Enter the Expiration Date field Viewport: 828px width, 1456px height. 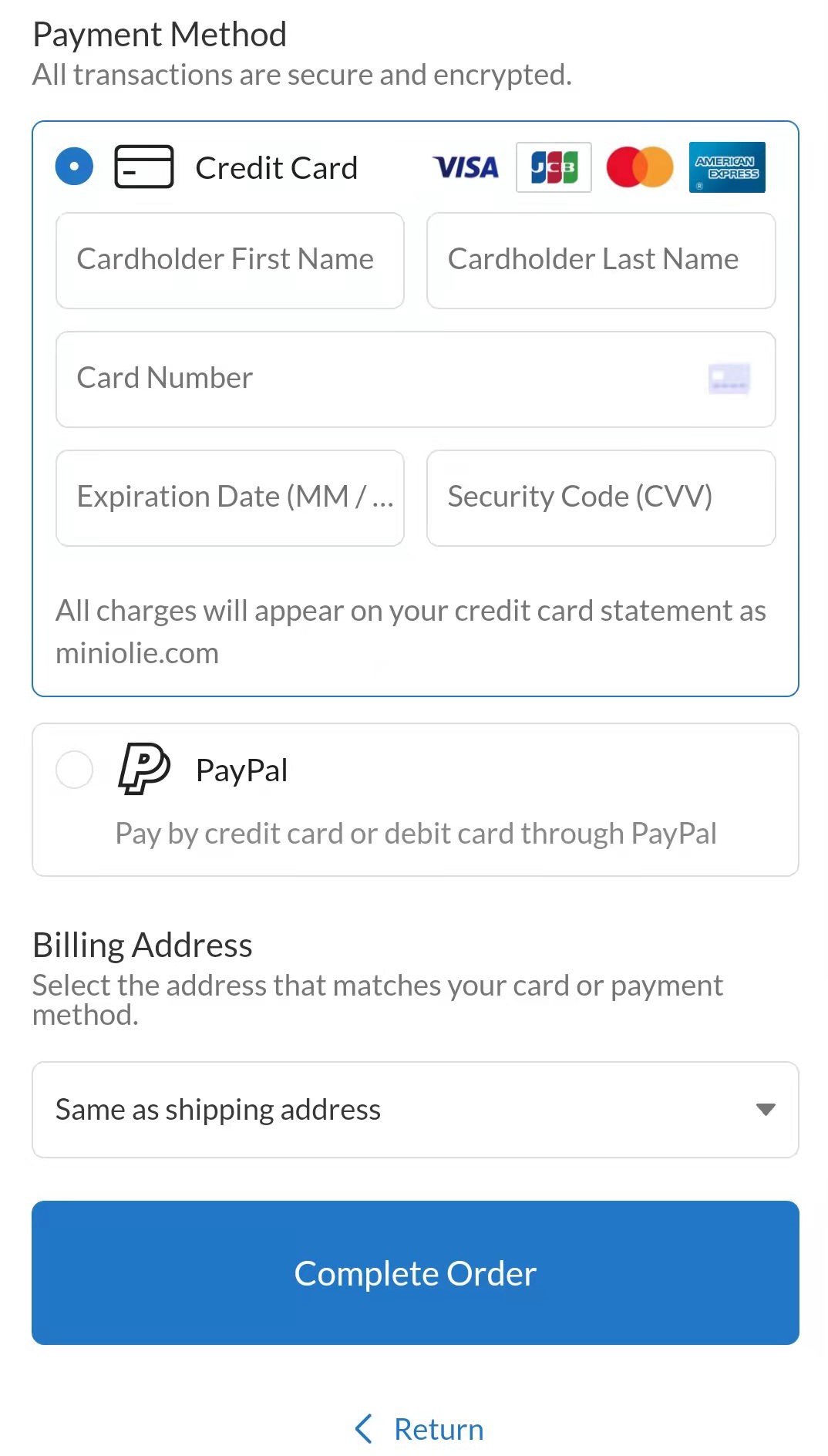tap(230, 498)
